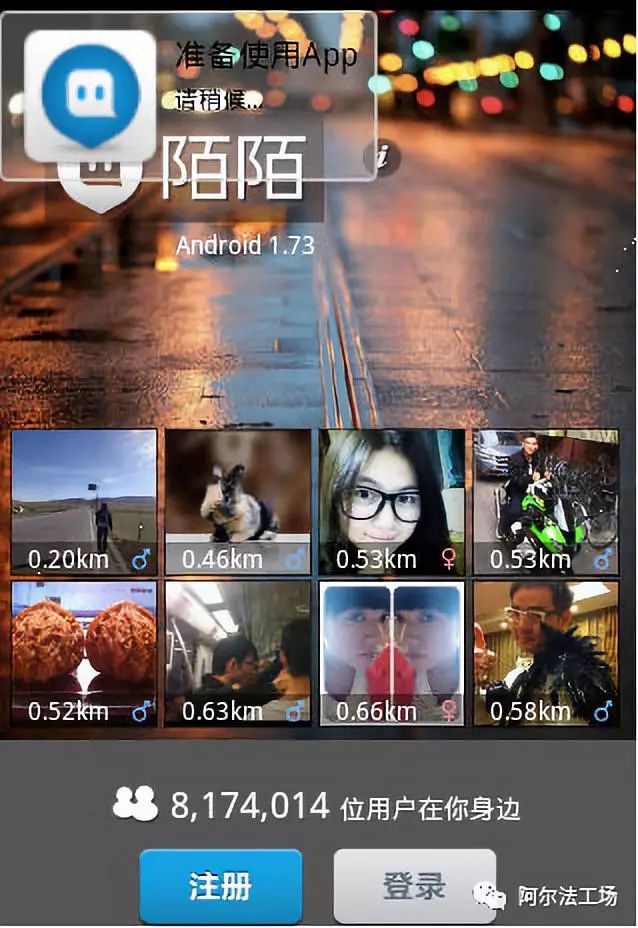This screenshot has height=928, width=638.
Task: Open the female user with glasses at 0.53km
Action: coord(392,502)
